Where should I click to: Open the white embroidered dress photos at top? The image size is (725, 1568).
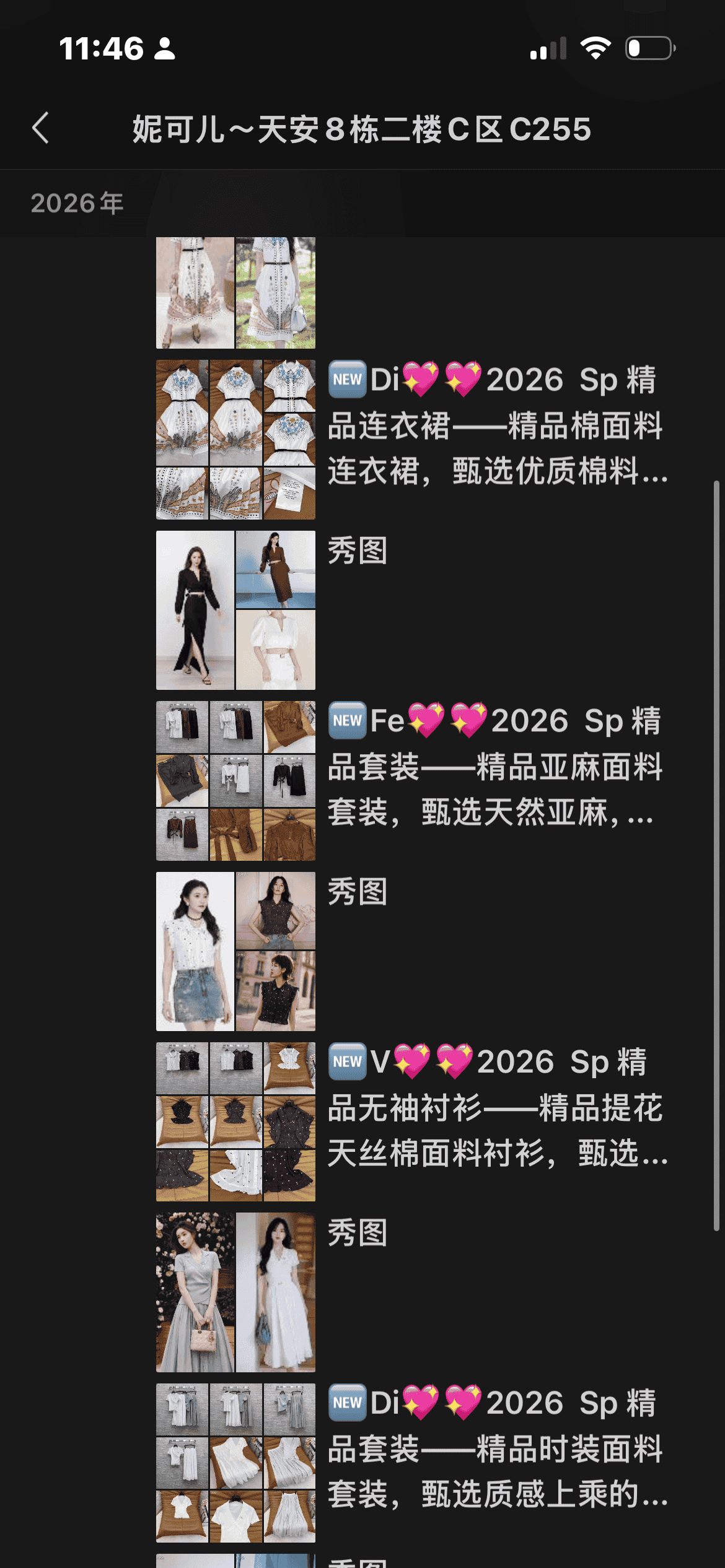point(235,293)
